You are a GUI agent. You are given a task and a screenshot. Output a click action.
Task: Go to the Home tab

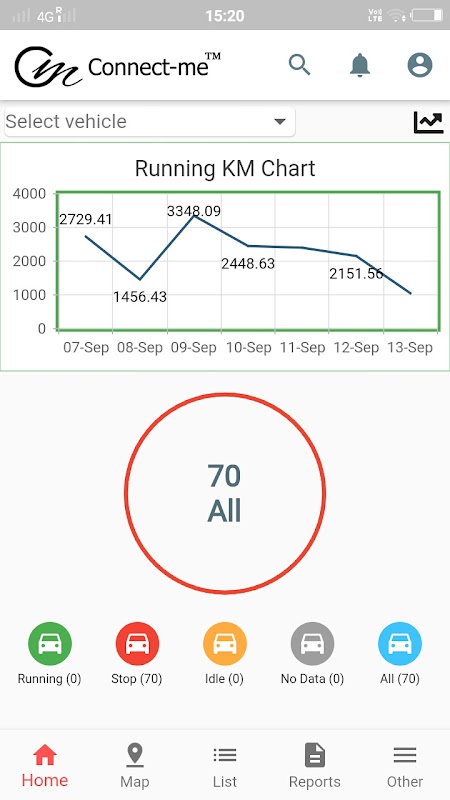45,766
